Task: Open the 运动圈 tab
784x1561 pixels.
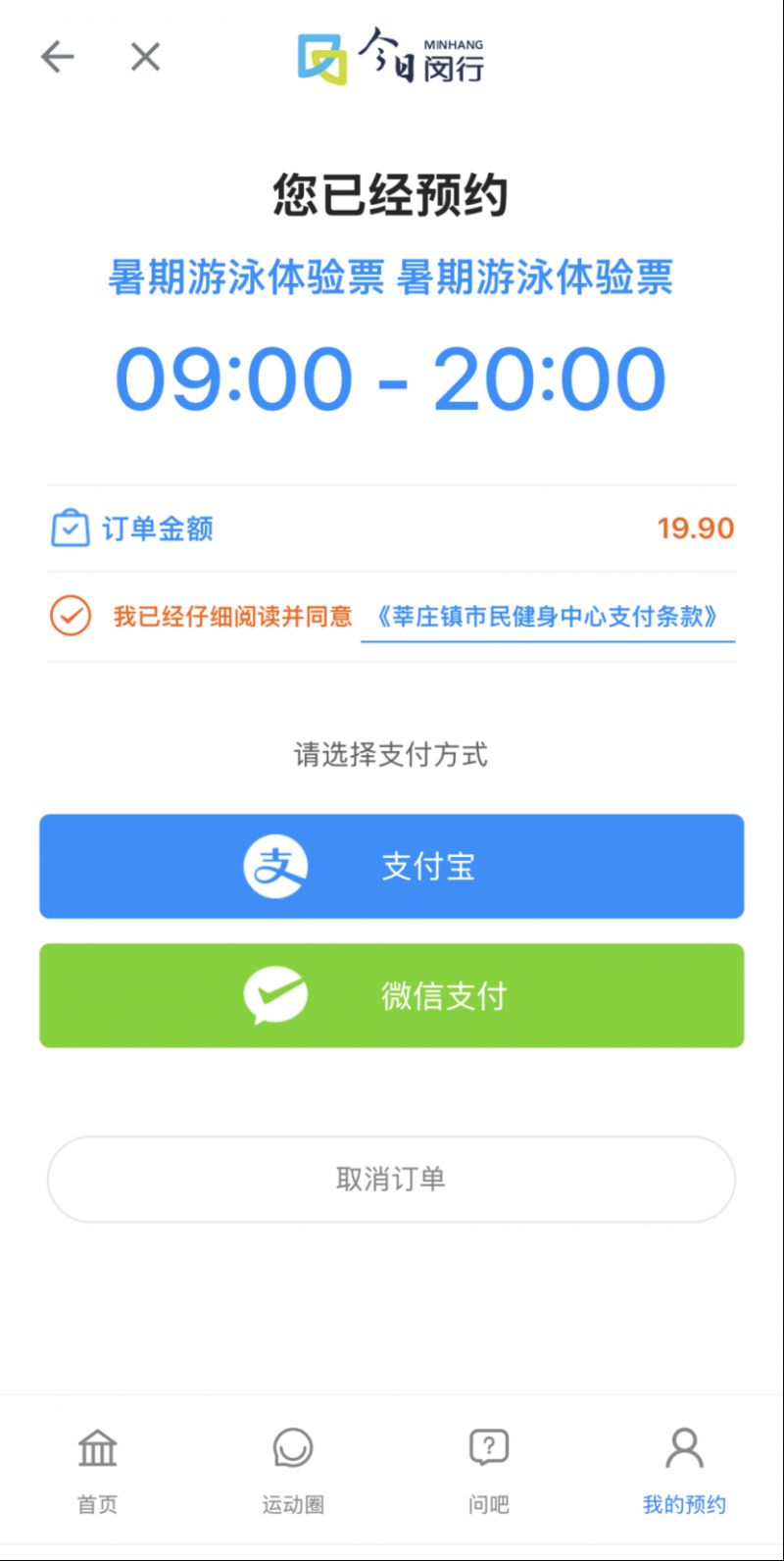Action: pos(293,1471)
